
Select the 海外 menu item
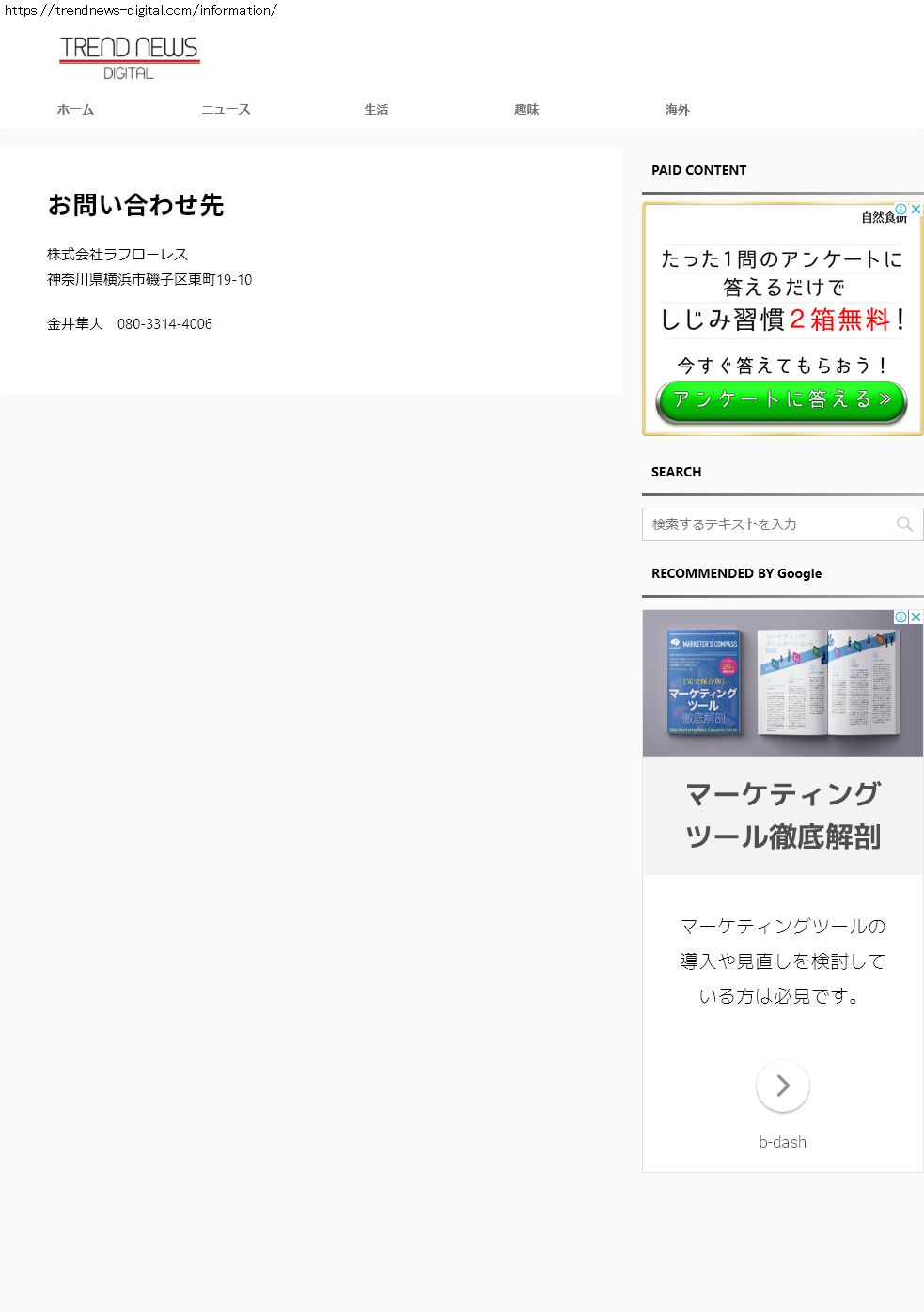click(x=677, y=110)
